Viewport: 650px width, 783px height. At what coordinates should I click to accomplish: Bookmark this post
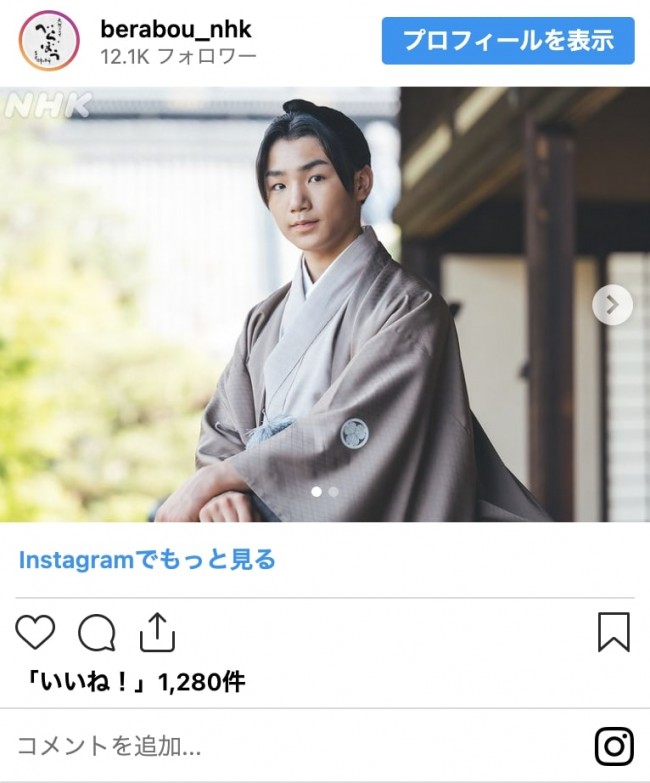(x=613, y=632)
